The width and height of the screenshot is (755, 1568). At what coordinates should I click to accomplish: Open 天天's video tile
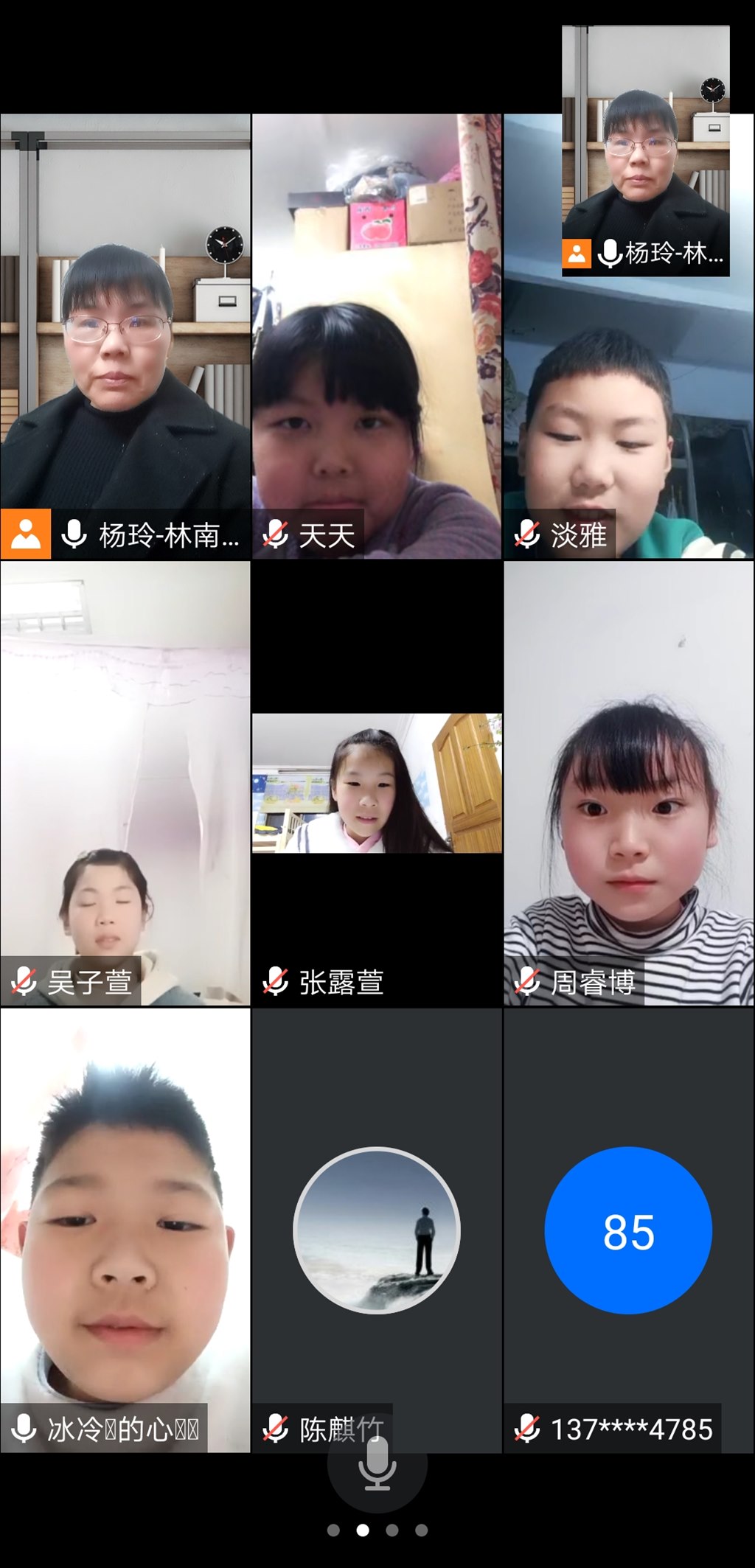[377, 335]
